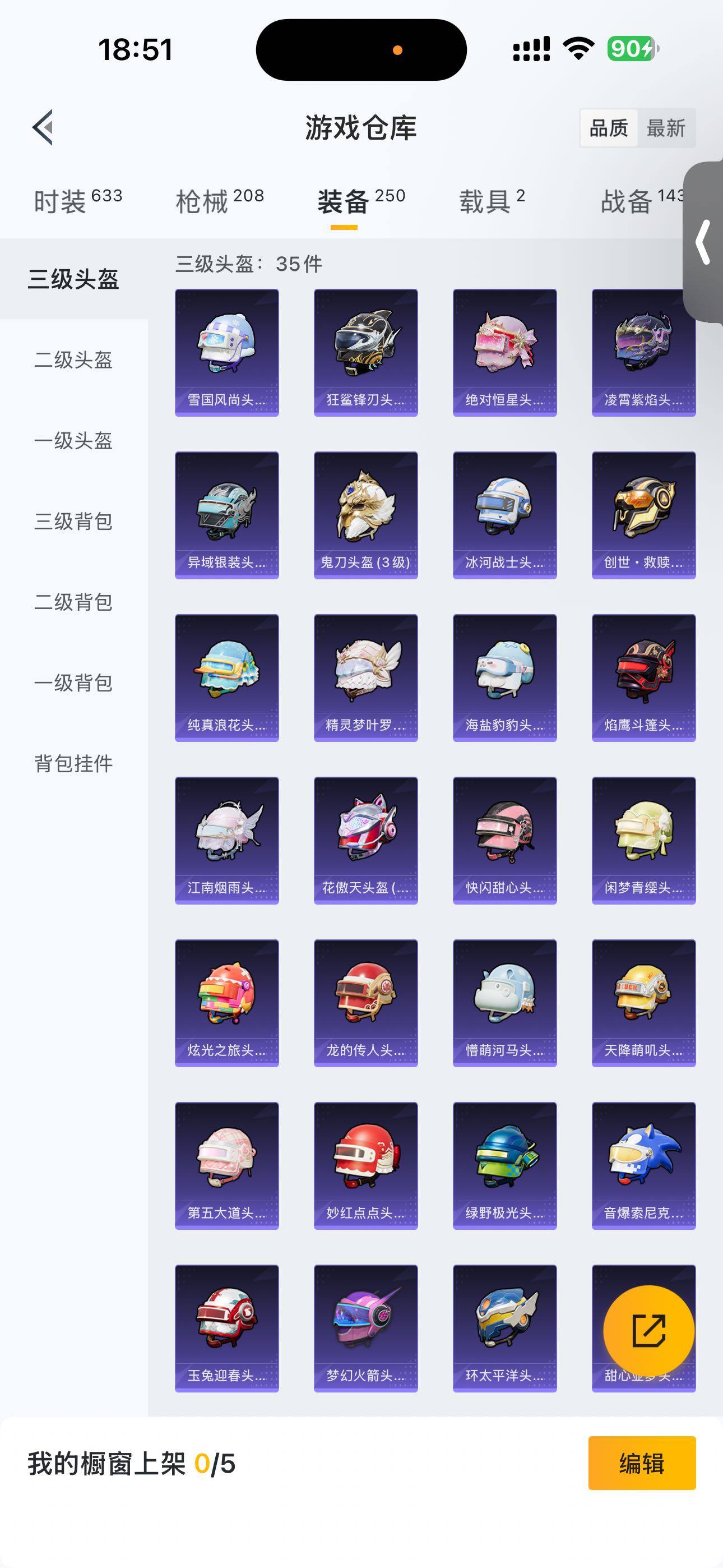Expand the side panel handle on the right
Screen dimensions: 723x1568
coord(703,242)
